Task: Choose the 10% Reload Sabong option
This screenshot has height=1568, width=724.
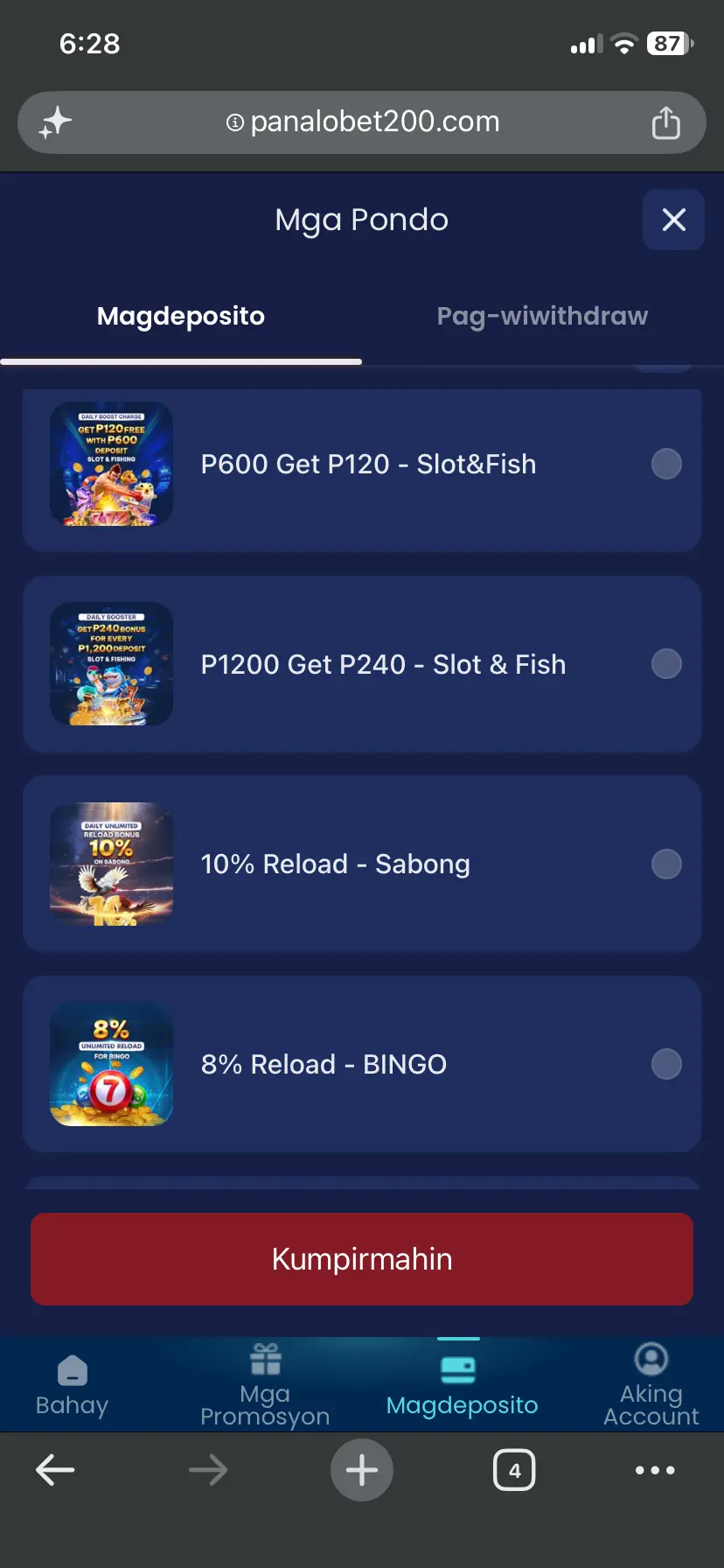Action: [362, 864]
